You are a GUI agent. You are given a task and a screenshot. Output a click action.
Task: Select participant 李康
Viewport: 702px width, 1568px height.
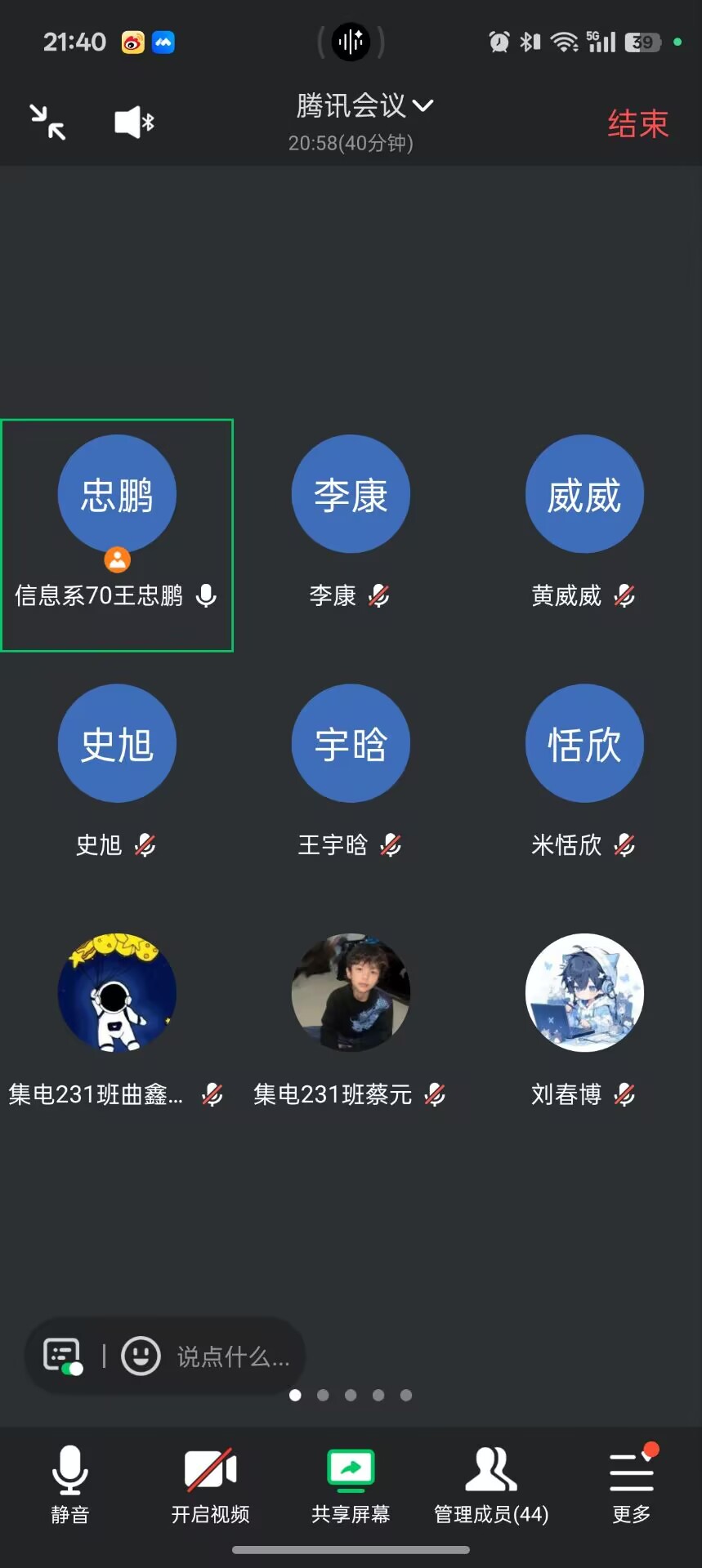coord(351,495)
